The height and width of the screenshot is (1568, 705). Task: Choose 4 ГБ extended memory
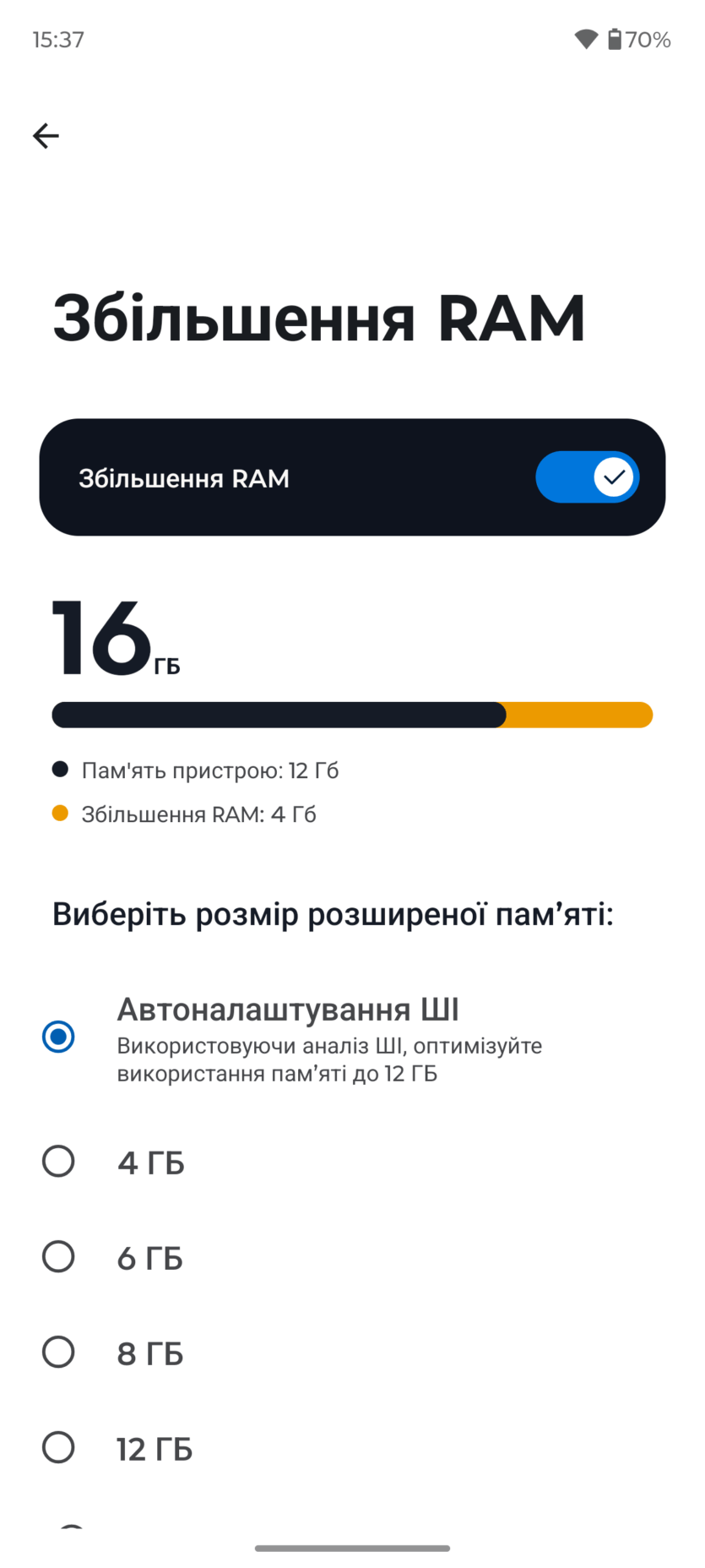click(58, 1162)
